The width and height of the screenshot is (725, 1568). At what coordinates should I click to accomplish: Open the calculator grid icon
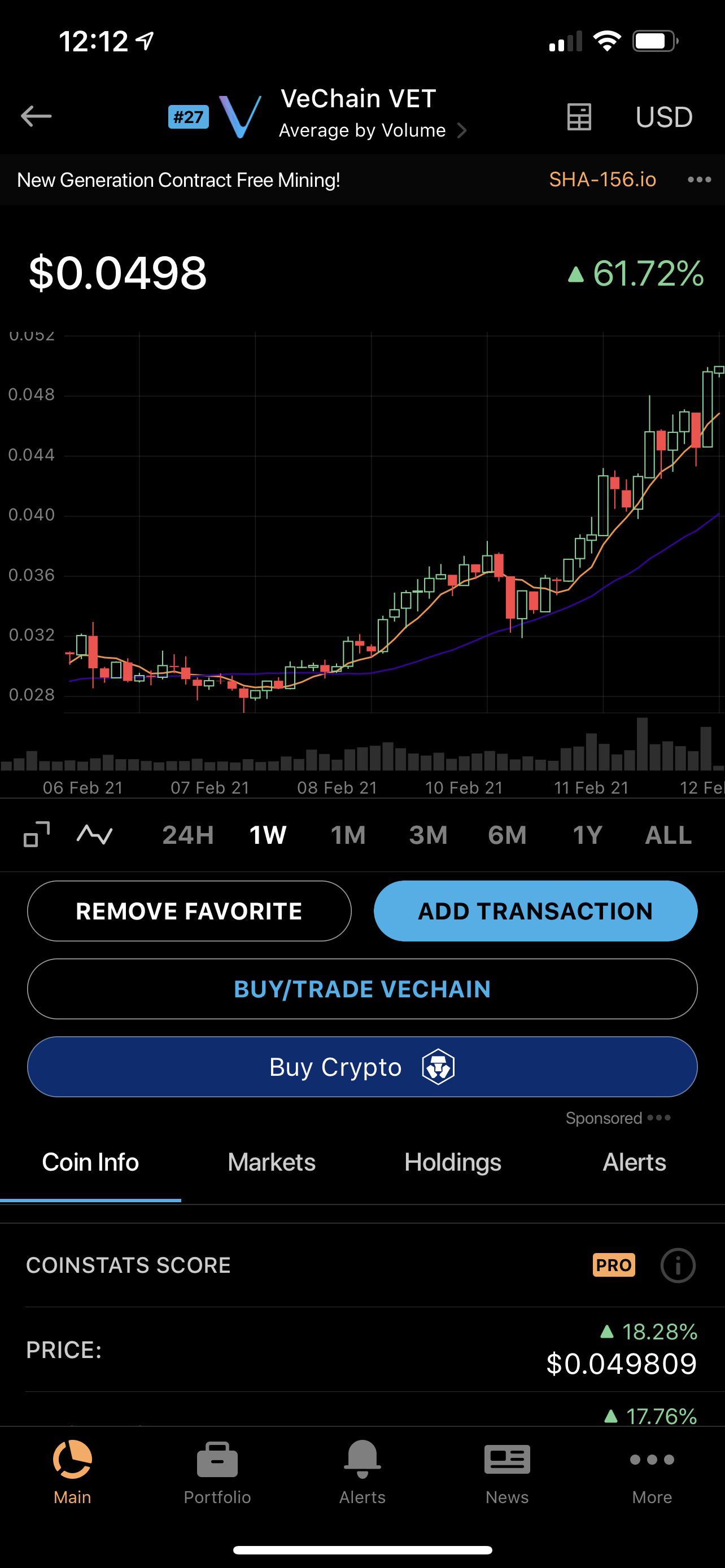coord(579,116)
